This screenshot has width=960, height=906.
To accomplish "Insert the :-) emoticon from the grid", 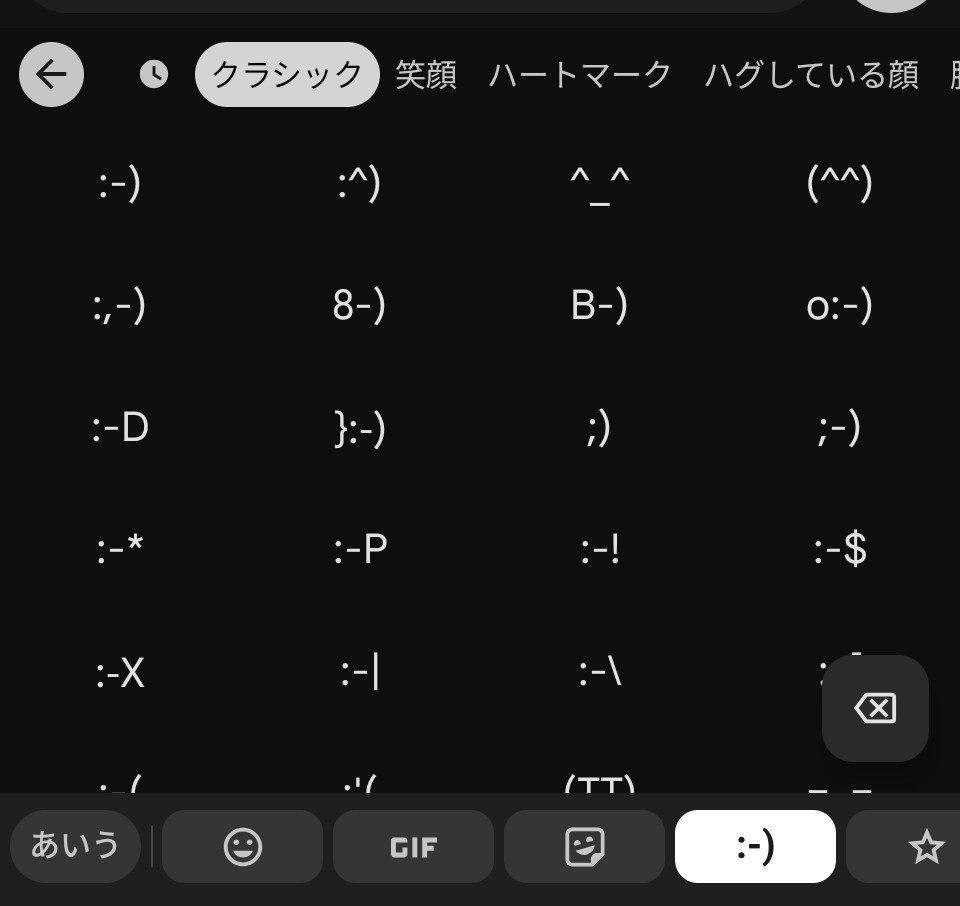I will pyautogui.click(x=120, y=184).
